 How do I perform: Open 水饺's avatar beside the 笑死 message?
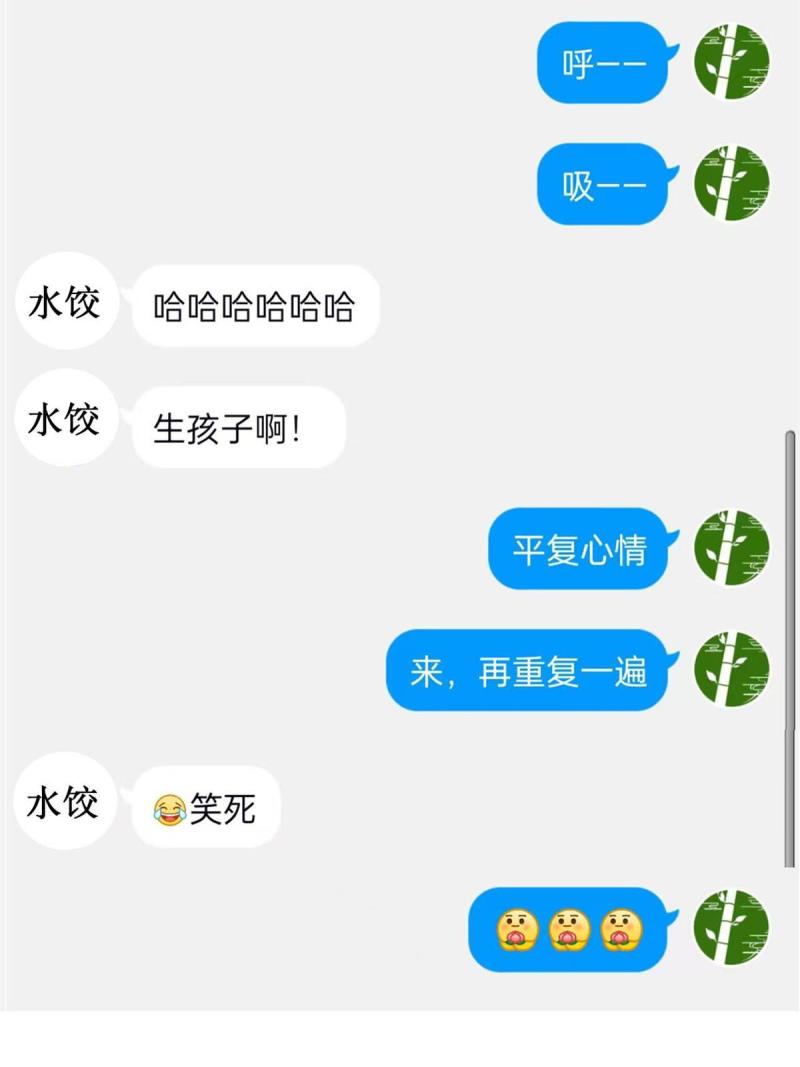click(x=66, y=801)
